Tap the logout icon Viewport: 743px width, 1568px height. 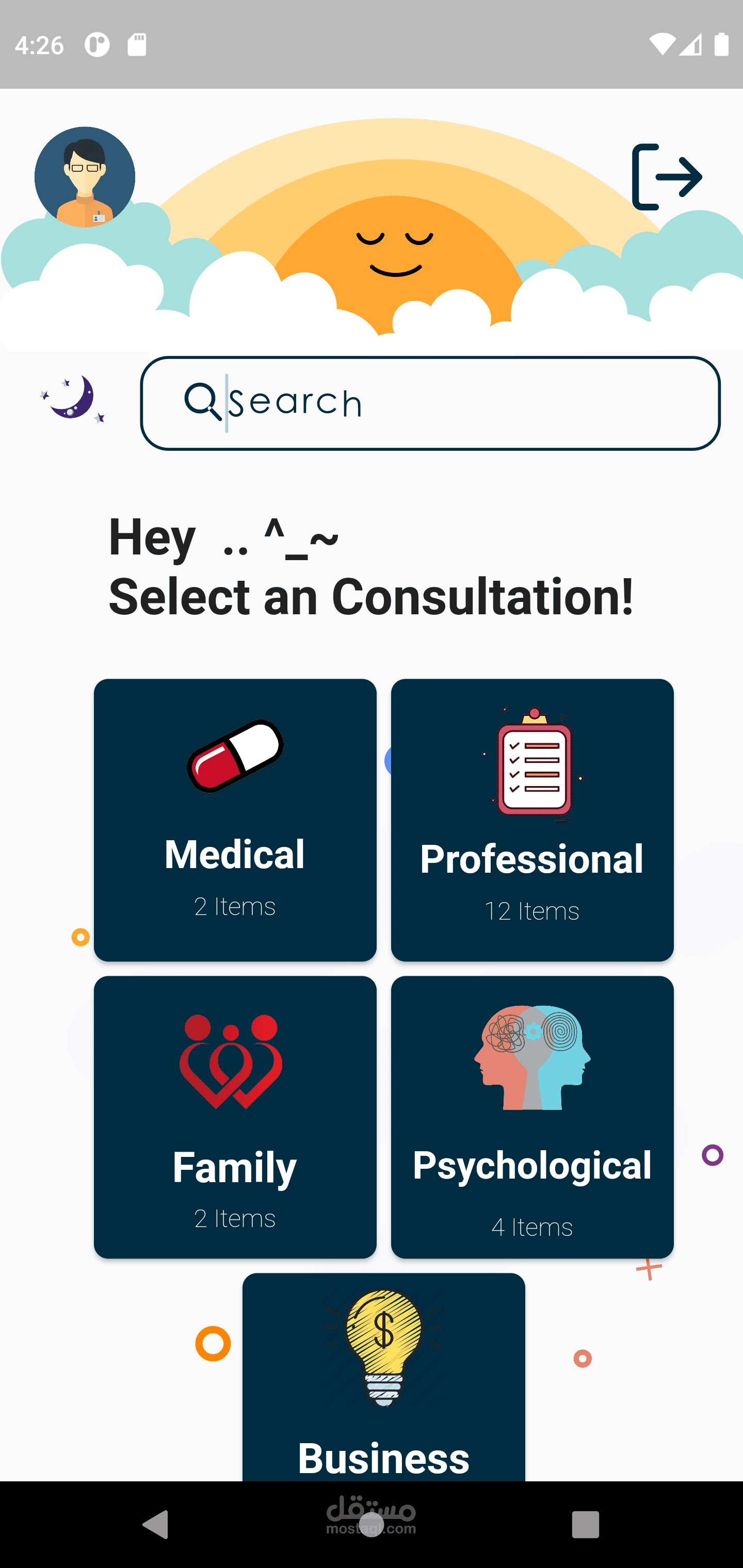coord(667,177)
